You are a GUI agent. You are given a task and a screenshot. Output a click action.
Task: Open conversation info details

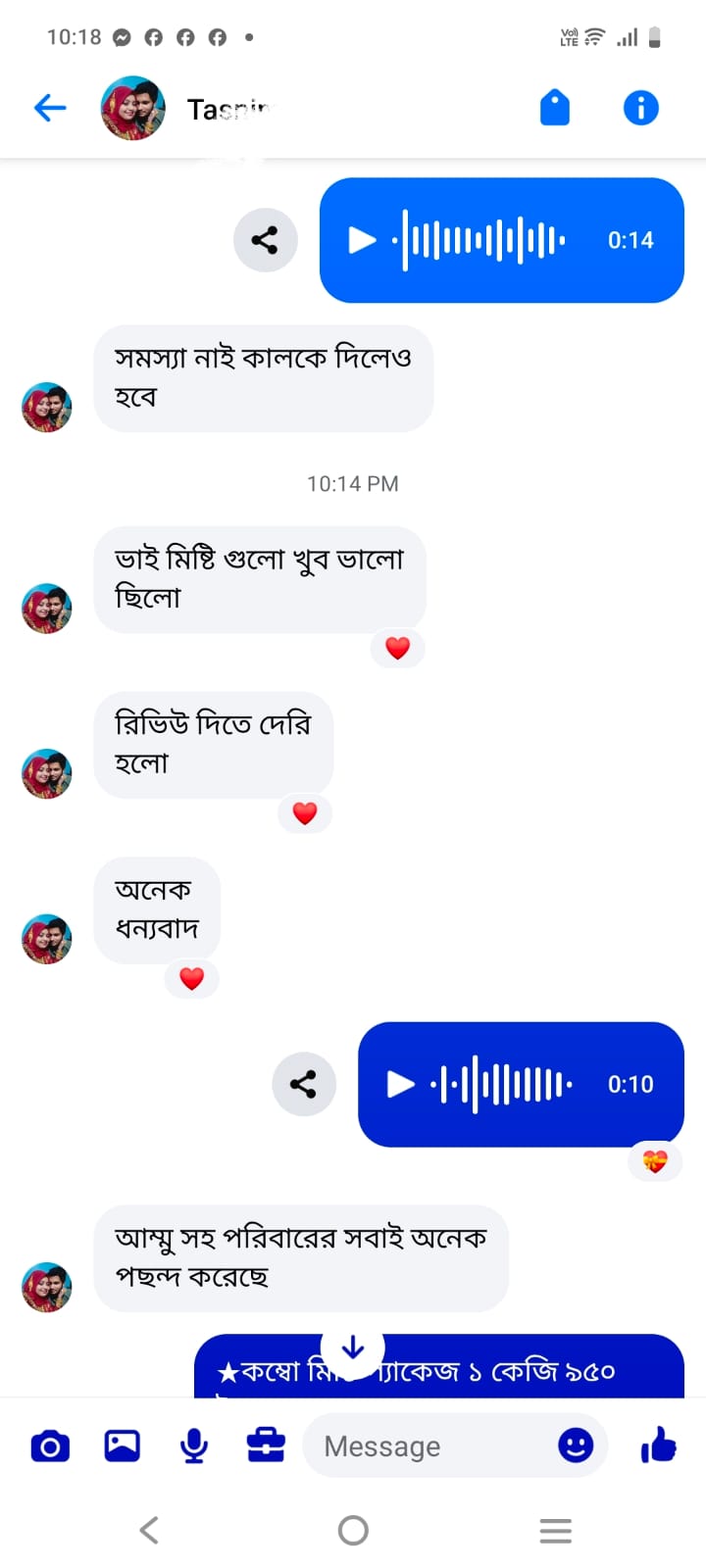tap(641, 108)
